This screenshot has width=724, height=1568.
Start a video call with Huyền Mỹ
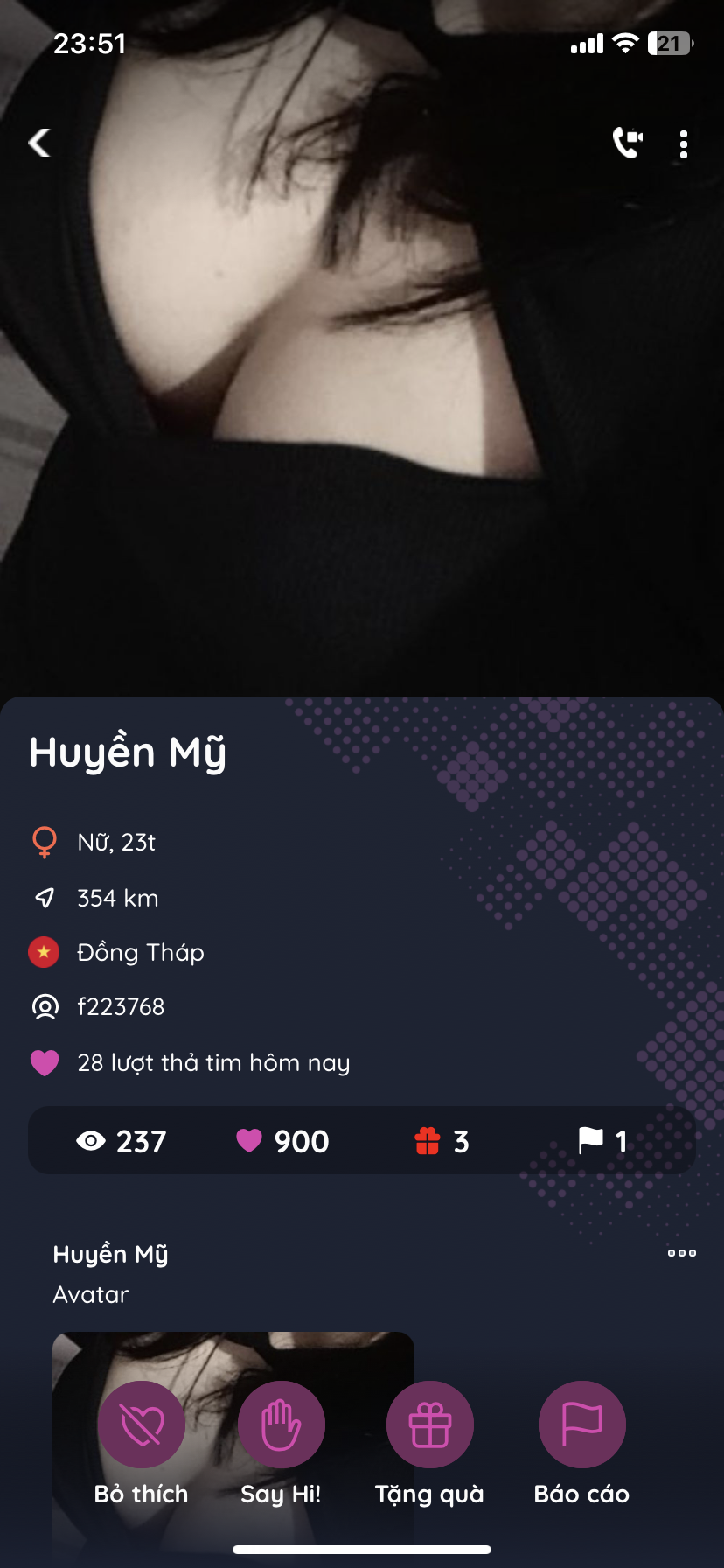628,143
